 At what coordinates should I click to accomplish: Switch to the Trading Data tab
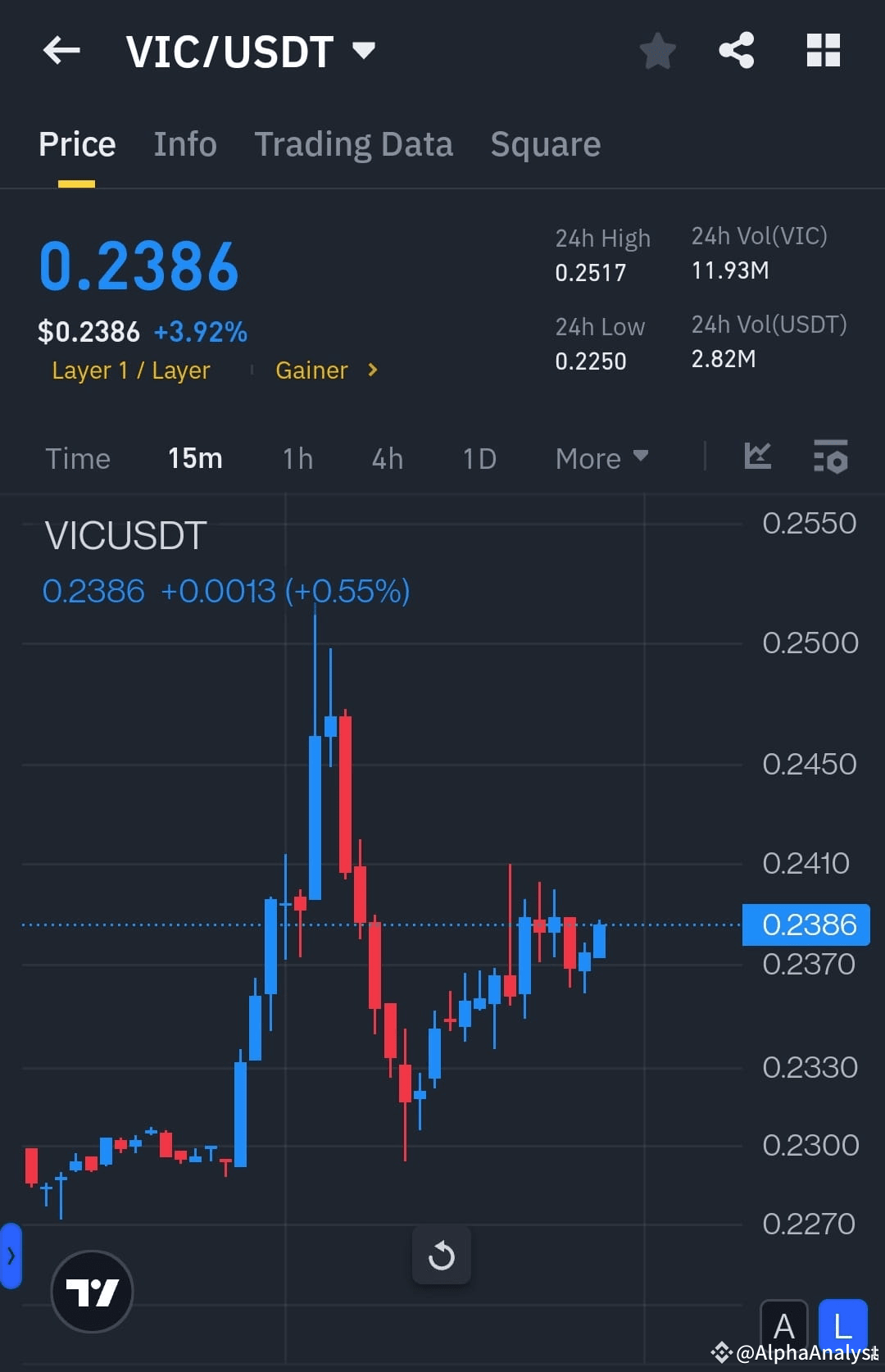click(354, 143)
